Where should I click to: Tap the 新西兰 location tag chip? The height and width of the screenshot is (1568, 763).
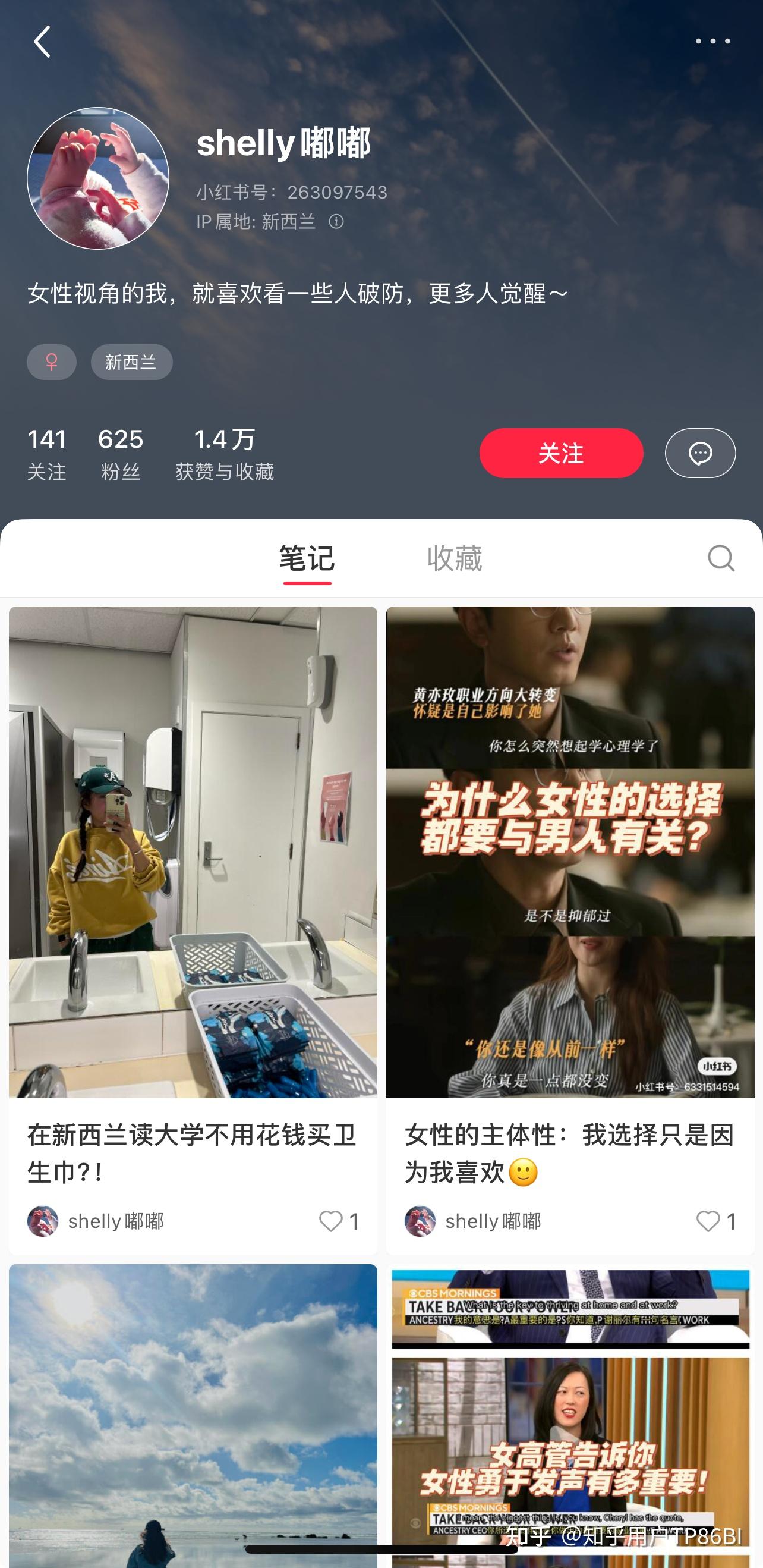(x=131, y=362)
